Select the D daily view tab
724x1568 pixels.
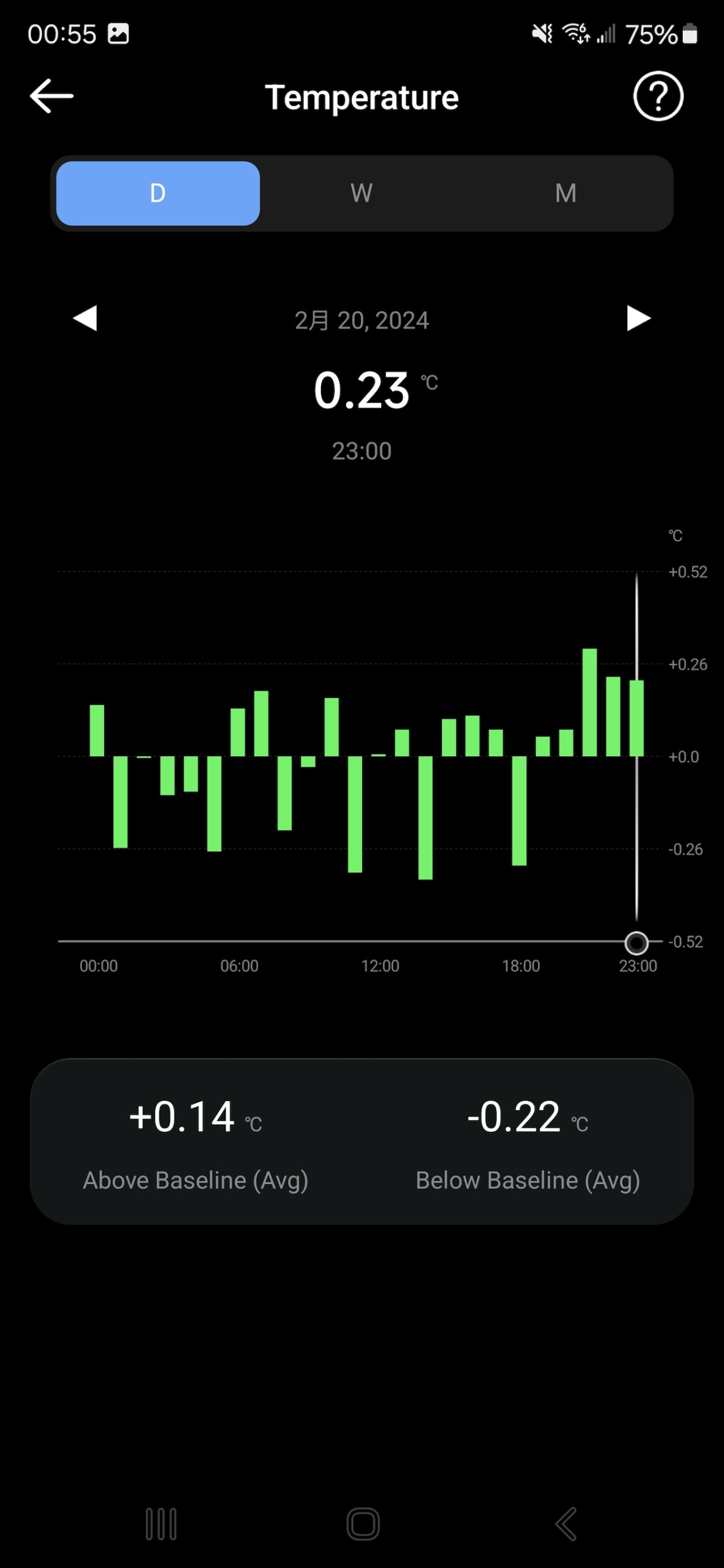(x=158, y=193)
